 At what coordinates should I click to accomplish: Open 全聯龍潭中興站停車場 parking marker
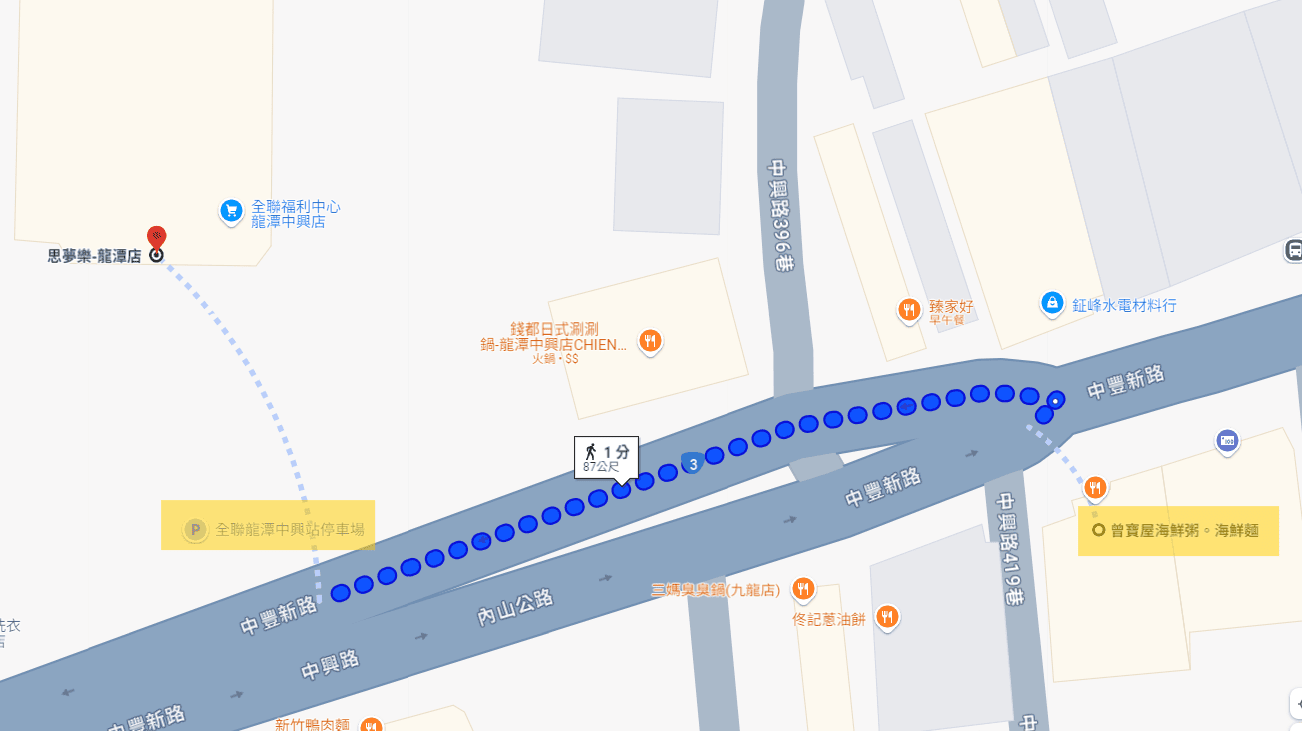tap(195, 530)
